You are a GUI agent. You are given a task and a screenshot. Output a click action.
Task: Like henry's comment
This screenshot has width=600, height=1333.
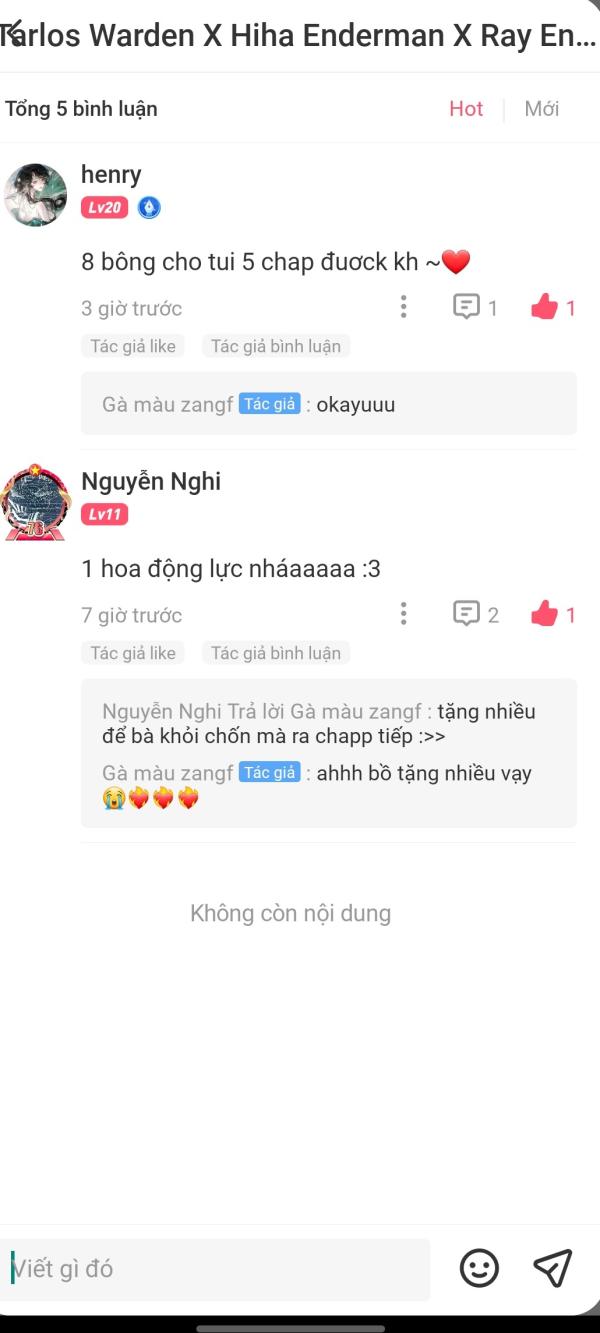pyautogui.click(x=553, y=307)
